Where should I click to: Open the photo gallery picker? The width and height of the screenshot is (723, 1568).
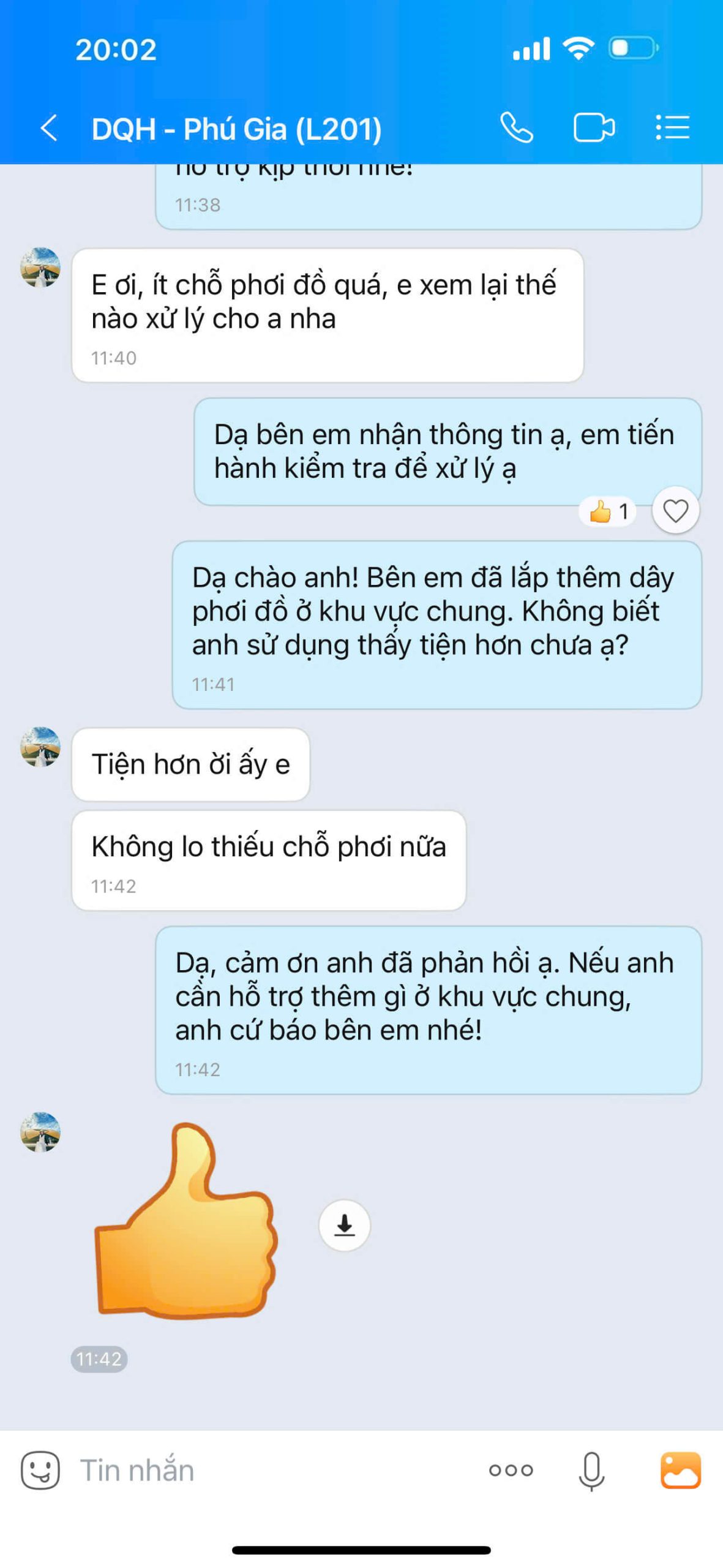(x=680, y=1470)
